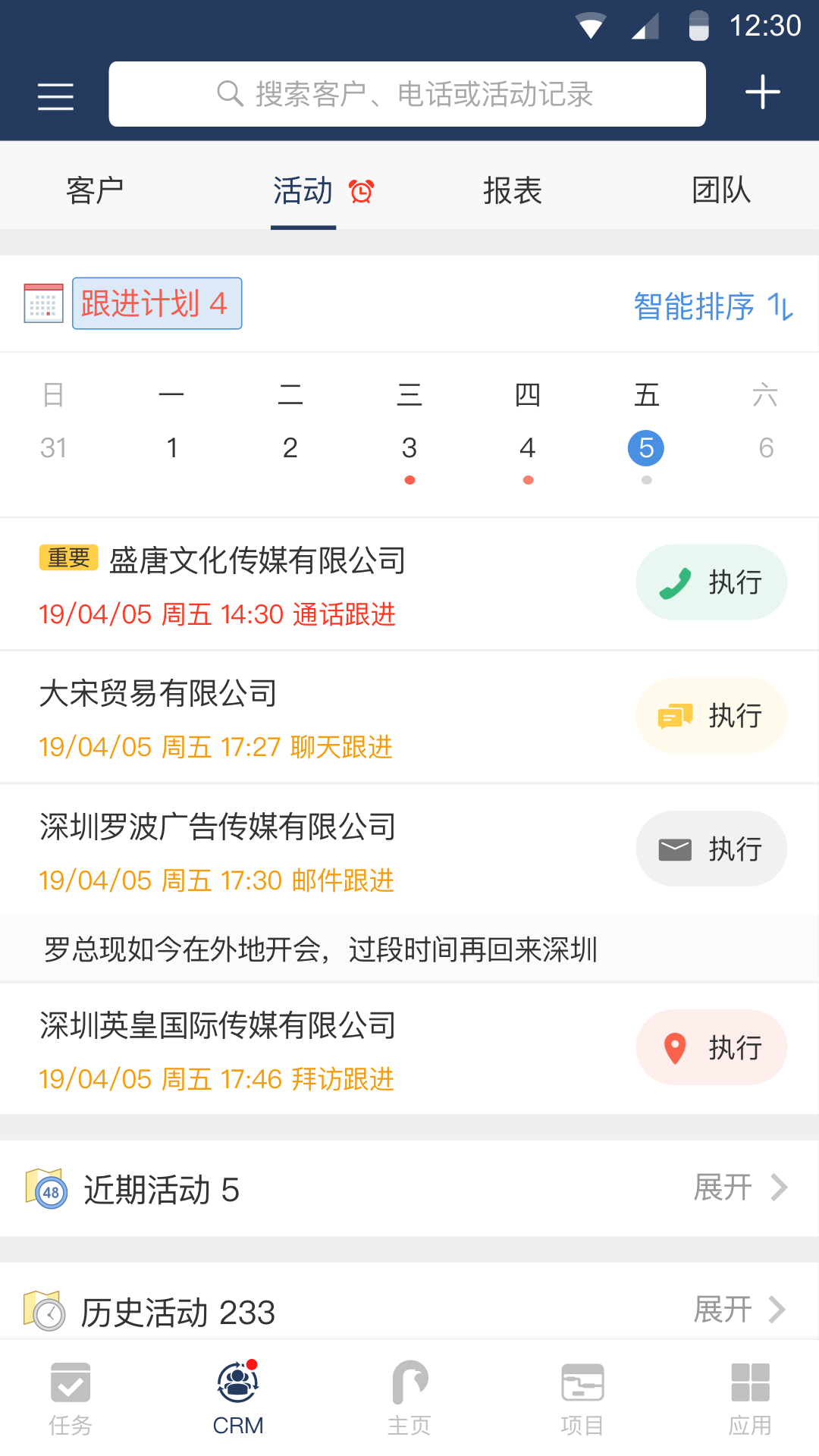Focus the 搜索客户、电话或活动记录 search box
The width and height of the screenshot is (819, 1456).
tap(407, 94)
